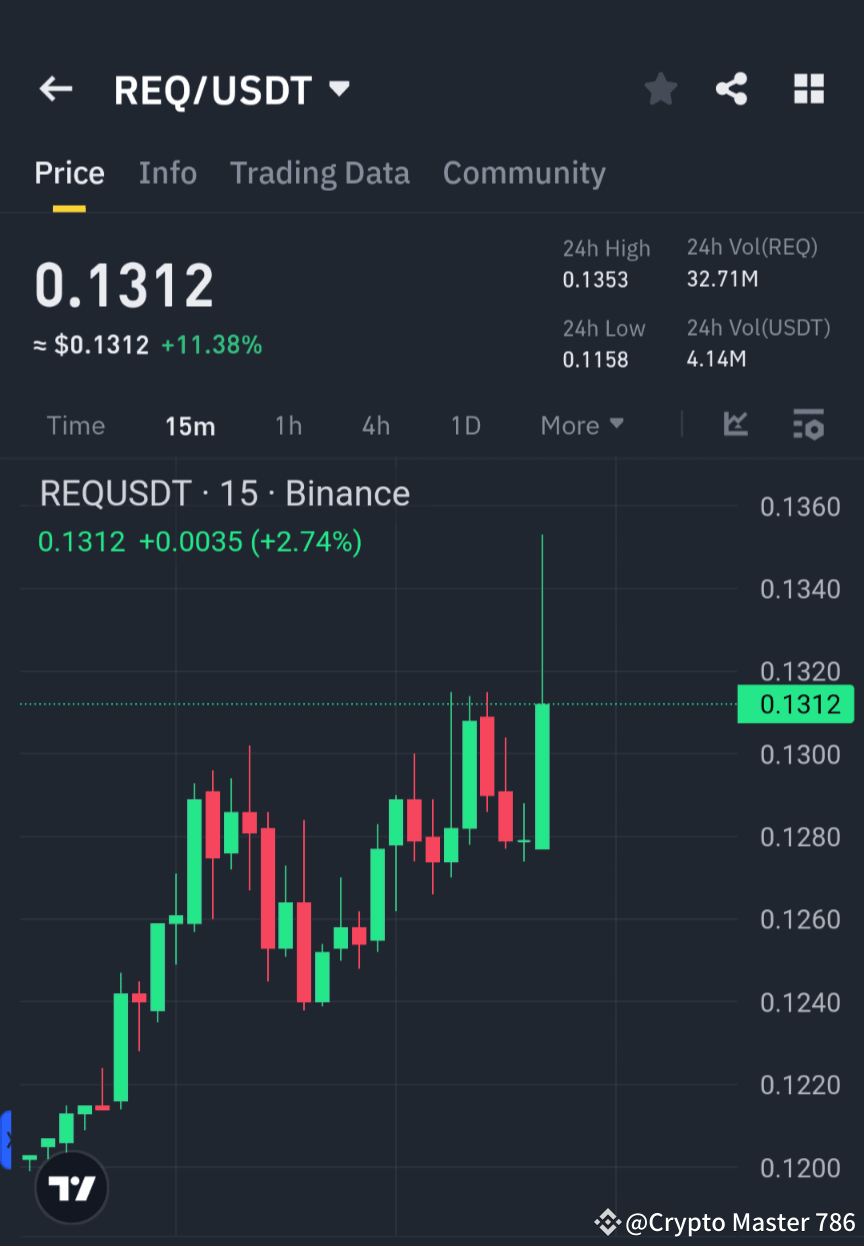Viewport: 864px width, 1246px height.
Task: Open the More timeframe dropdown
Action: (x=581, y=425)
